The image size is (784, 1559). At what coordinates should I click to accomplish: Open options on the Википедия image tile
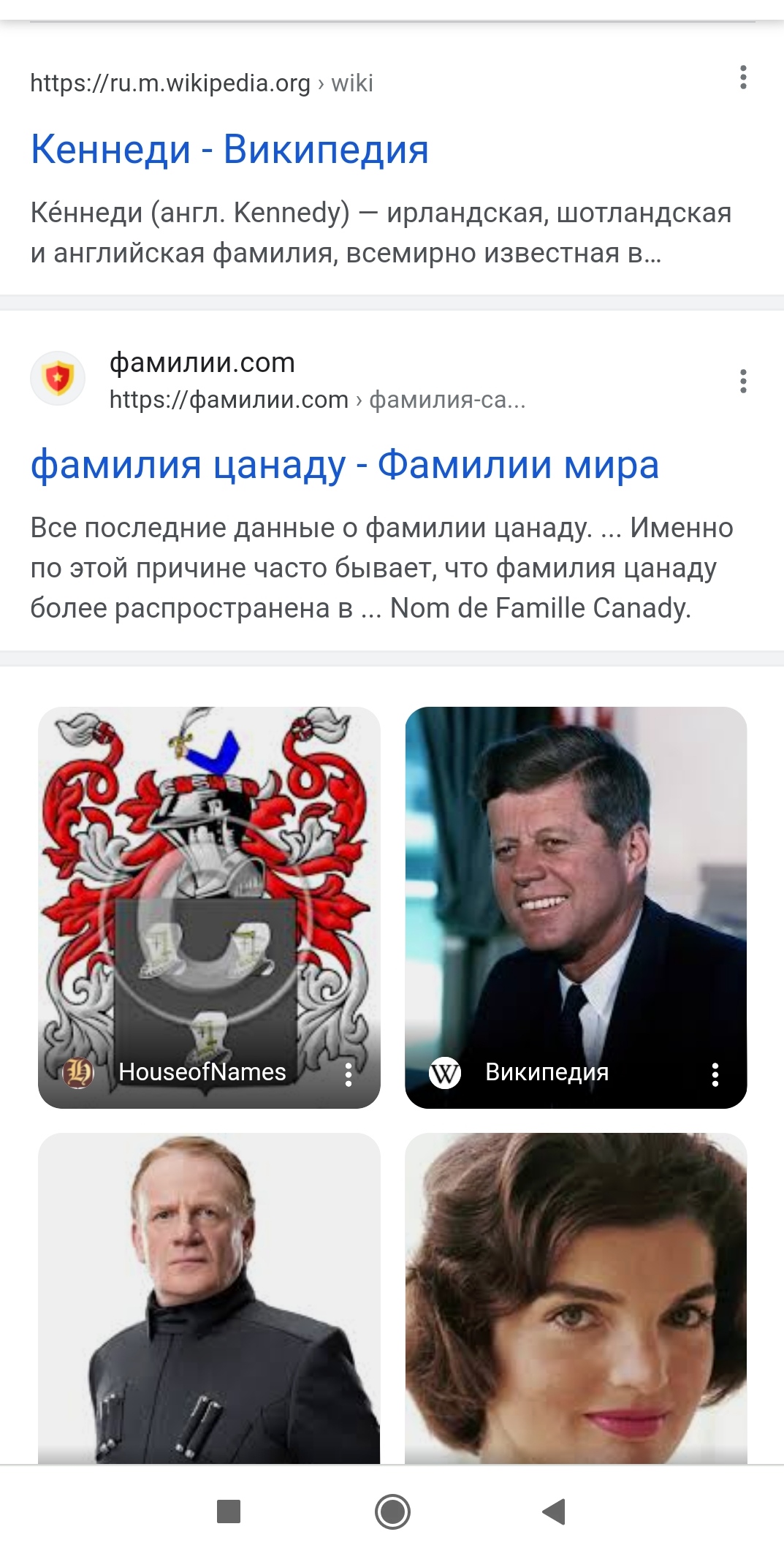[715, 1074]
